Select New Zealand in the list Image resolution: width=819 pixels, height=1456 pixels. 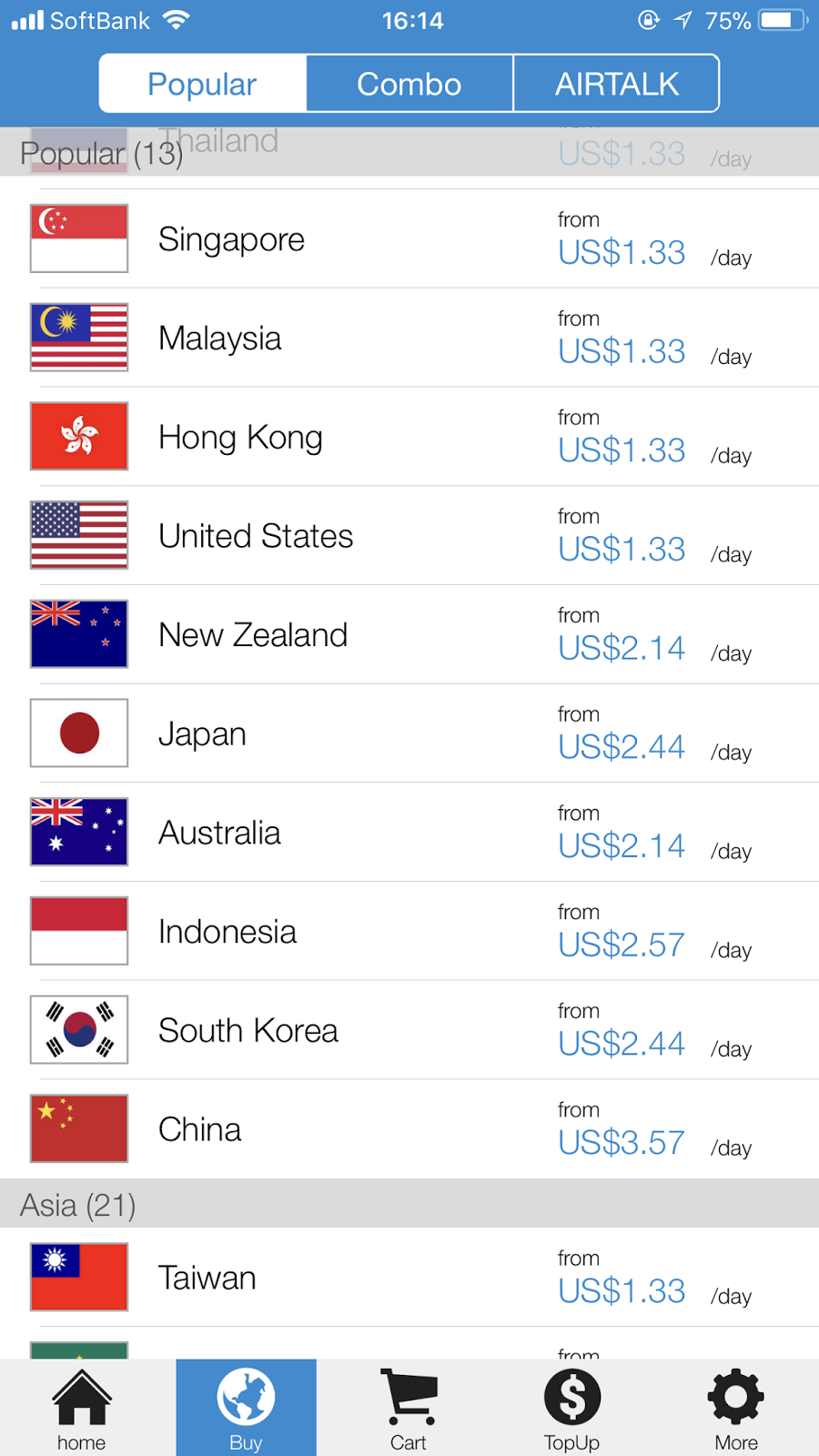click(409, 634)
